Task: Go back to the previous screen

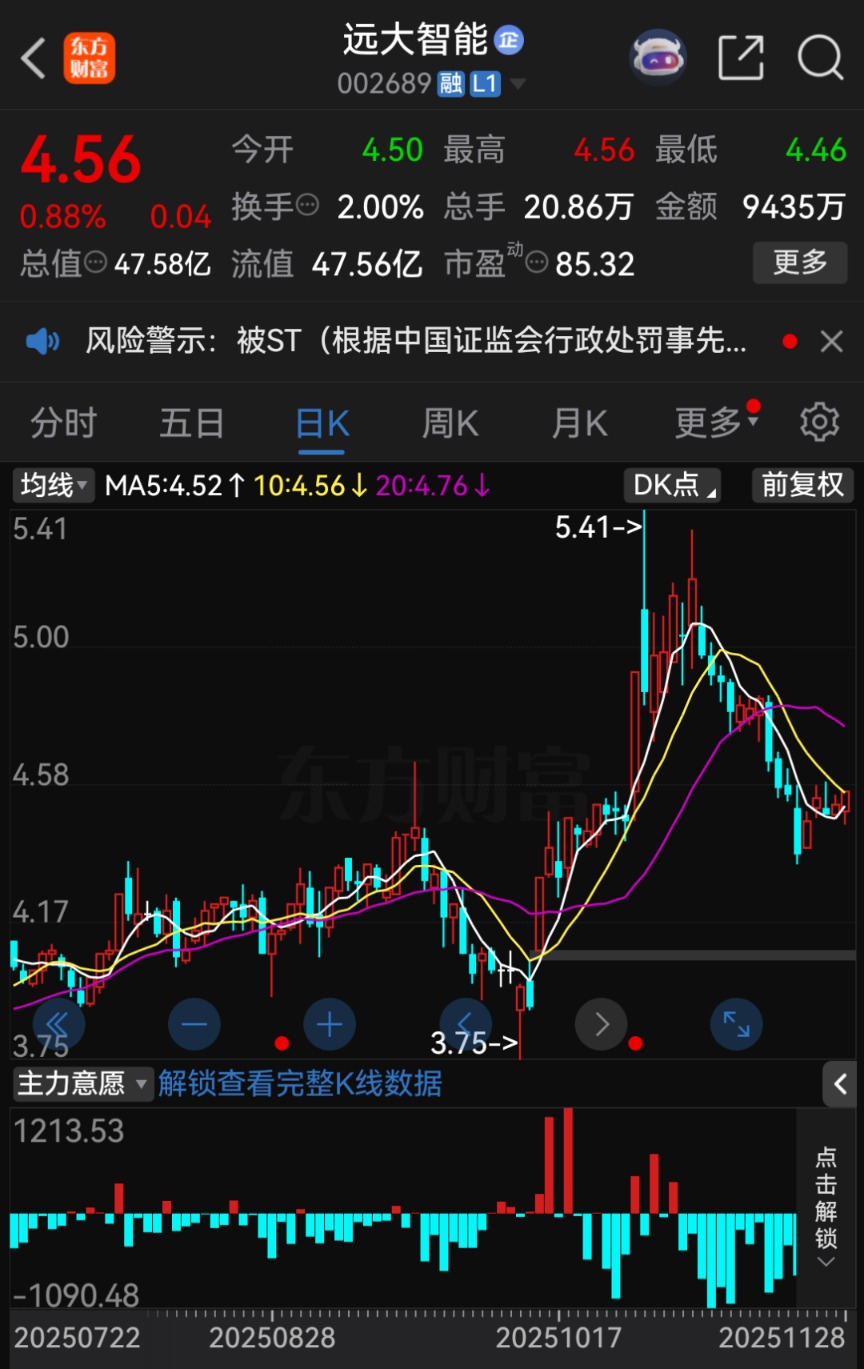Action: 34,59
